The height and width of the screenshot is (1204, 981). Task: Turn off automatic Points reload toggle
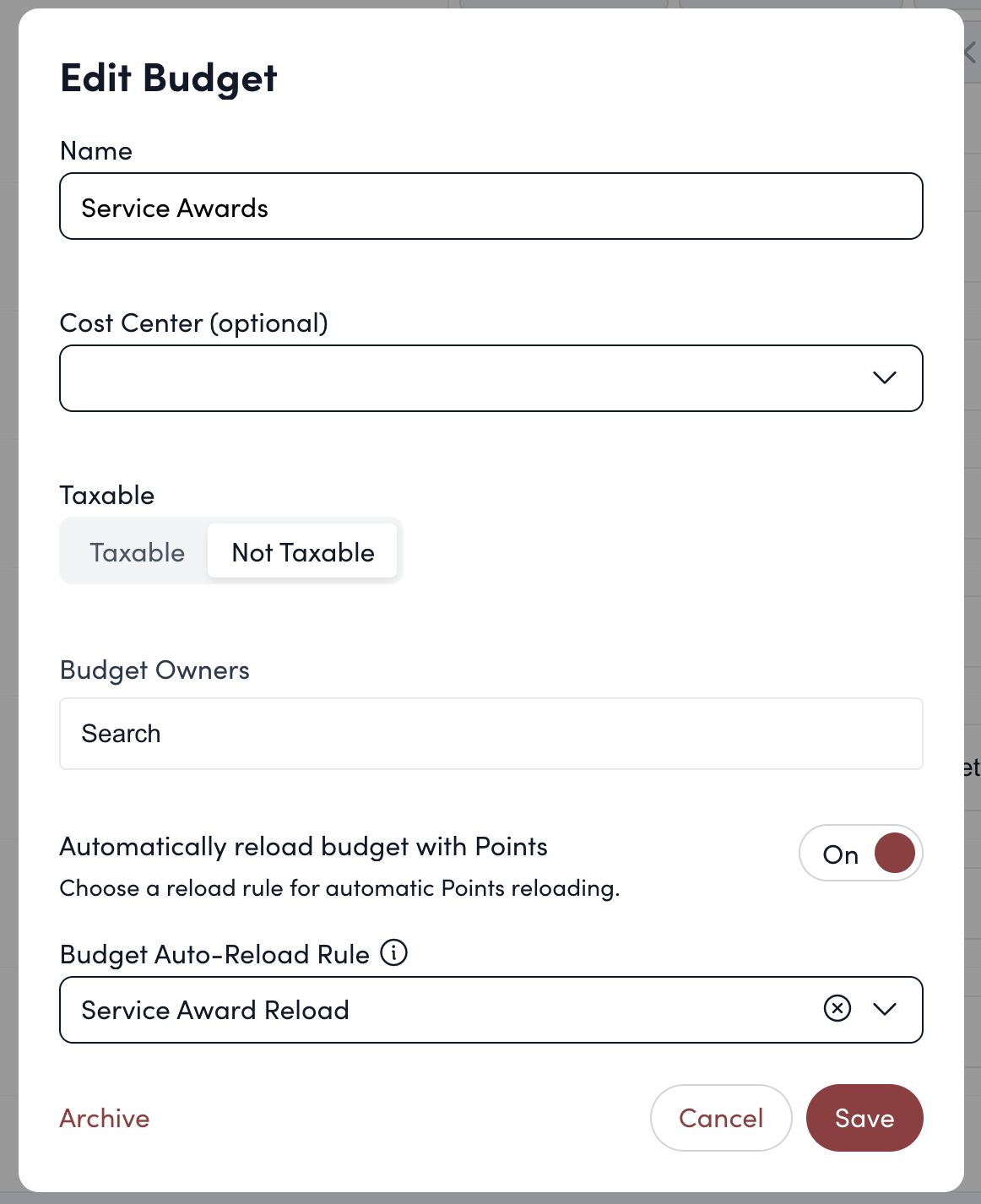coord(860,854)
